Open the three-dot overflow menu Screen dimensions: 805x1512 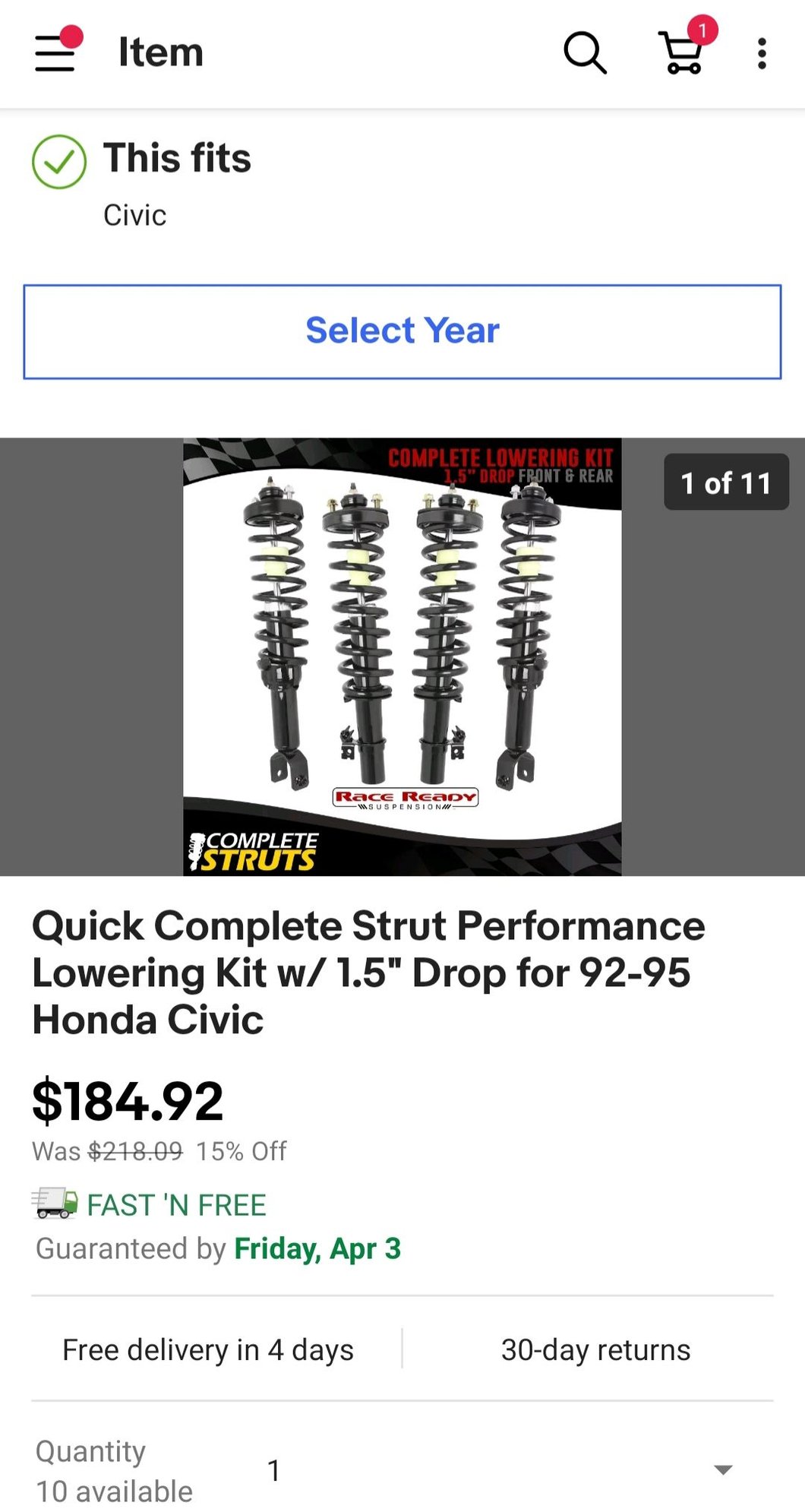[x=762, y=53]
